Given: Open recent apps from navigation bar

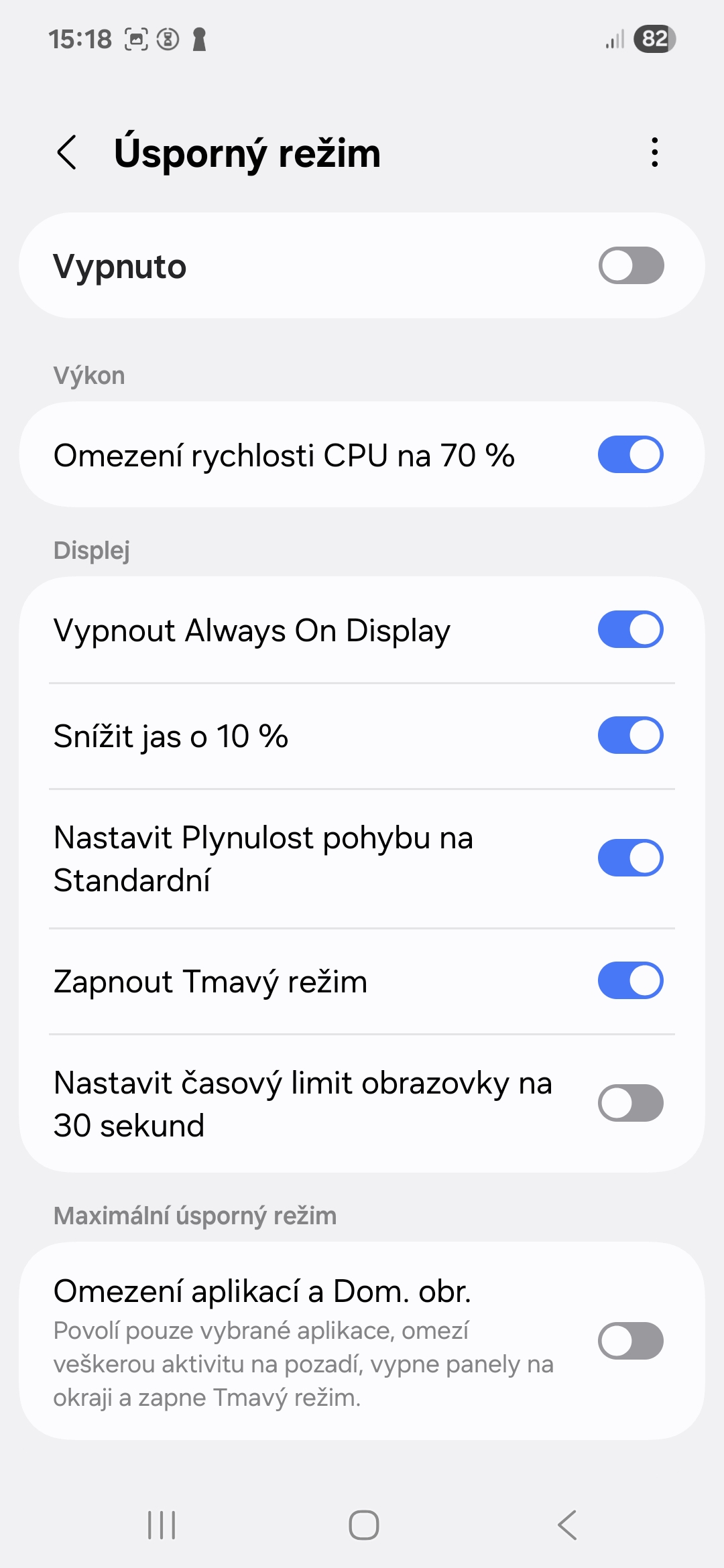Looking at the screenshot, I should point(162,1525).
